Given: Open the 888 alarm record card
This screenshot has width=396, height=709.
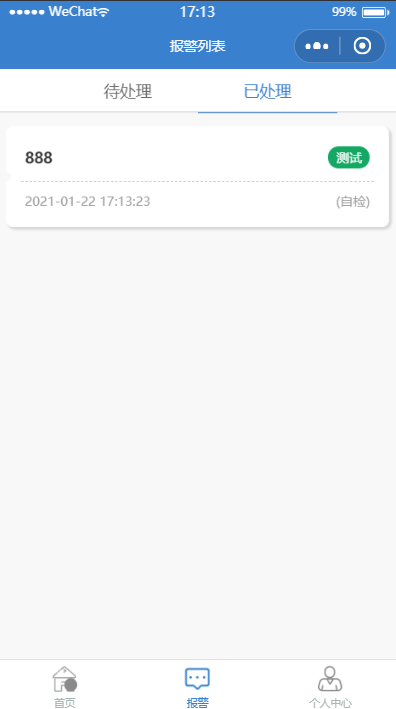Looking at the screenshot, I should pyautogui.click(x=197, y=177).
